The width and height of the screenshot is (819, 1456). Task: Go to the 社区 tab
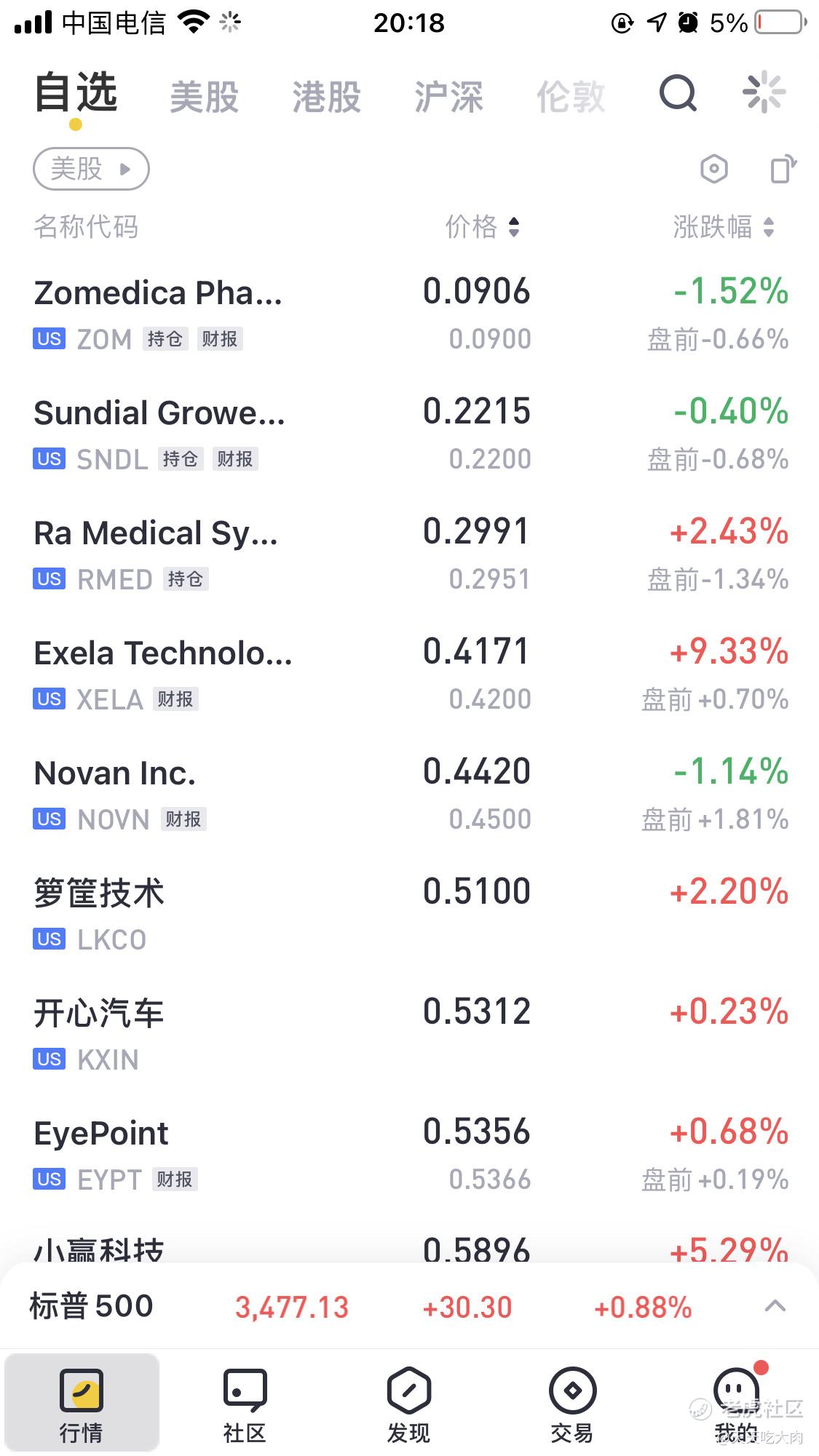[x=245, y=1404]
